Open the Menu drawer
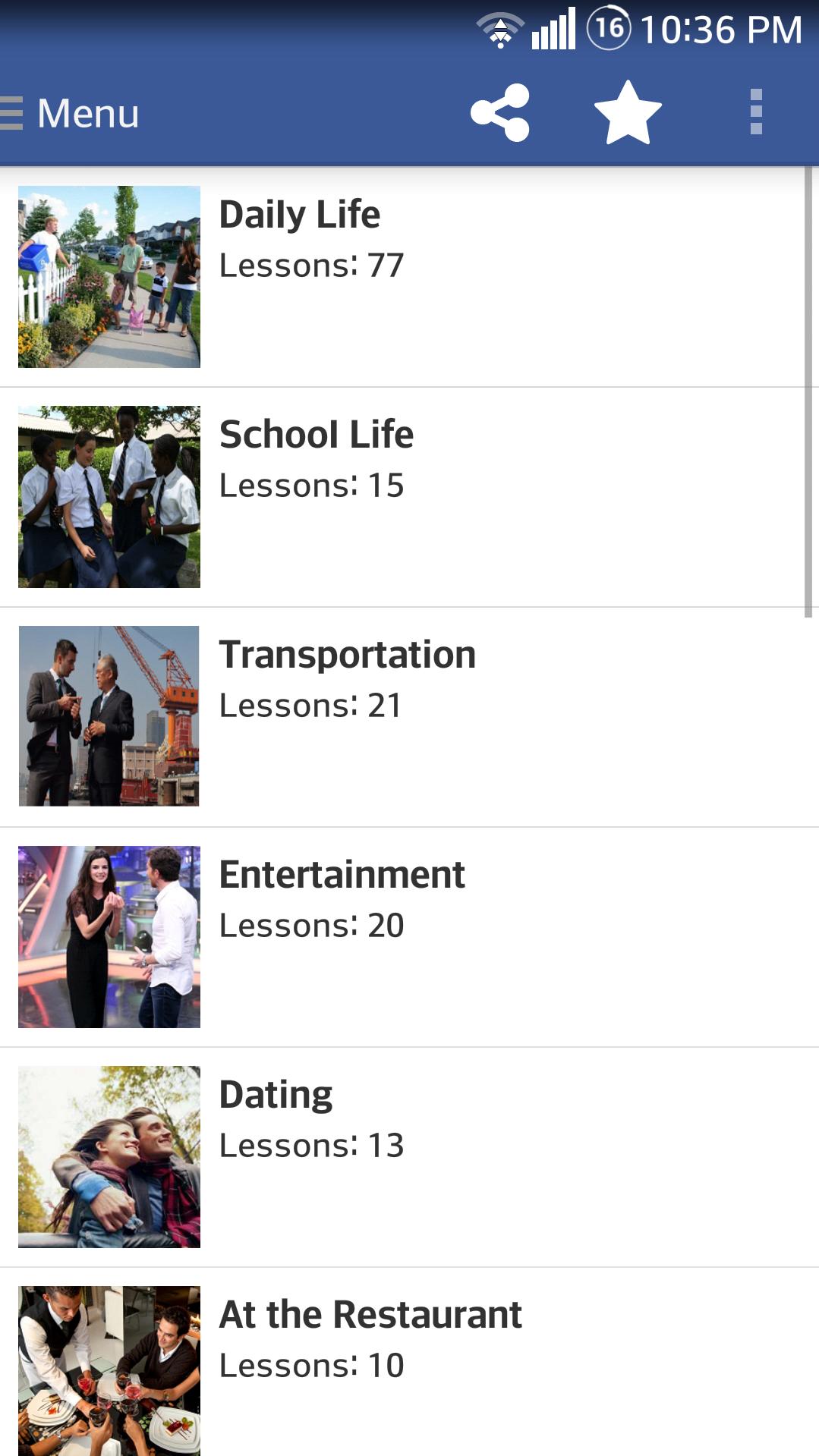This screenshot has height=1456, width=819. [70, 113]
